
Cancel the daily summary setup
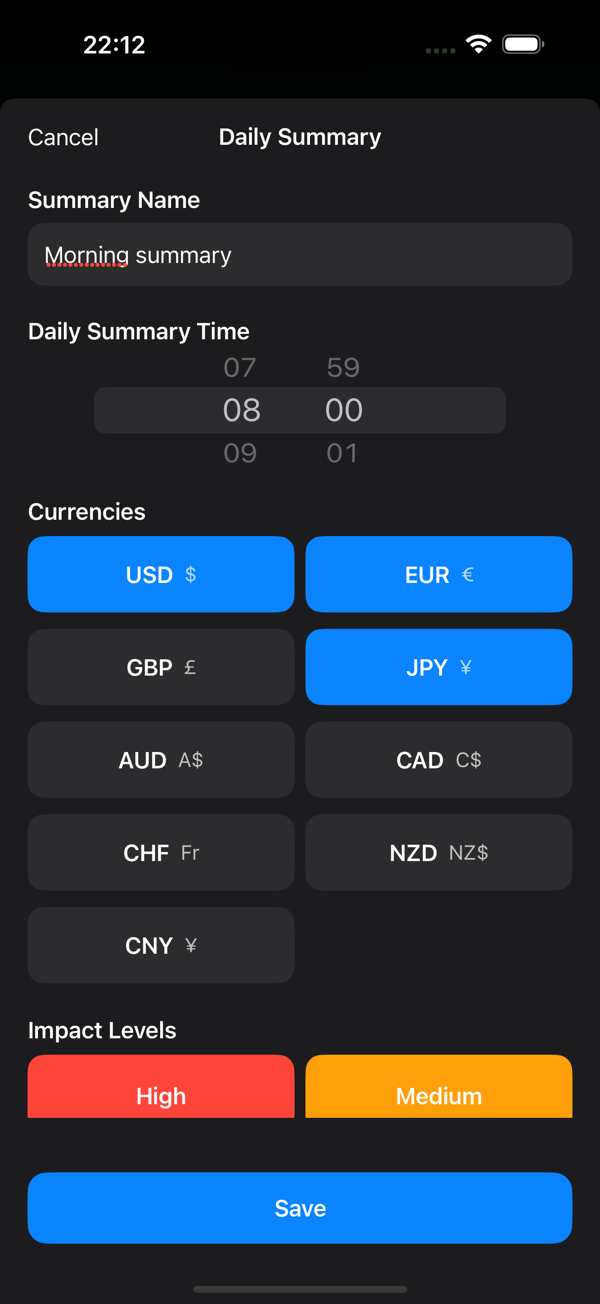coord(63,137)
